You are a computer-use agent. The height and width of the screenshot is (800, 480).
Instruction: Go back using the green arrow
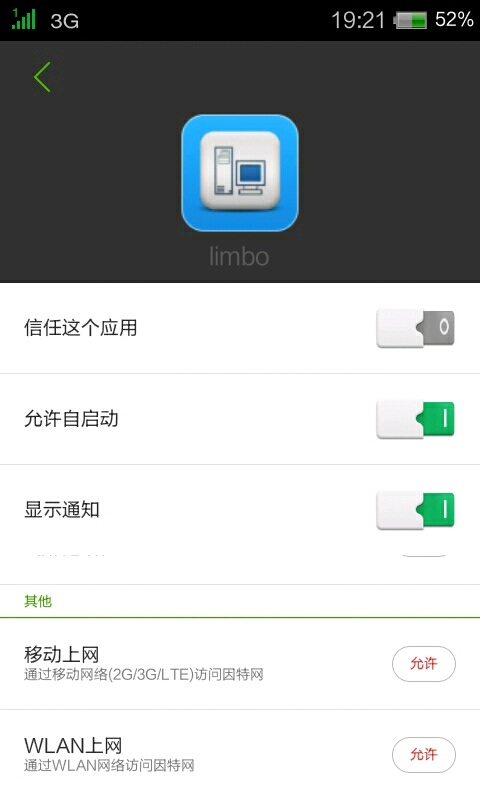pyautogui.click(x=42, y=77)
